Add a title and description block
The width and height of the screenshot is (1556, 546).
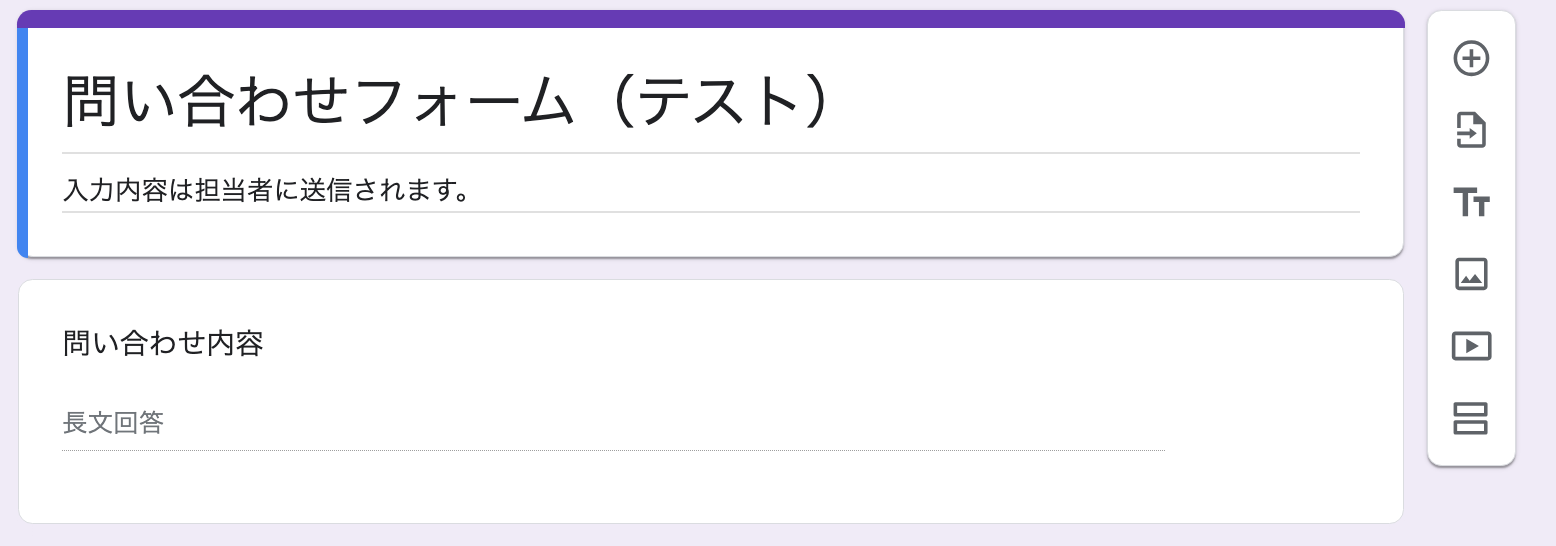click(x=1471, y=202)
